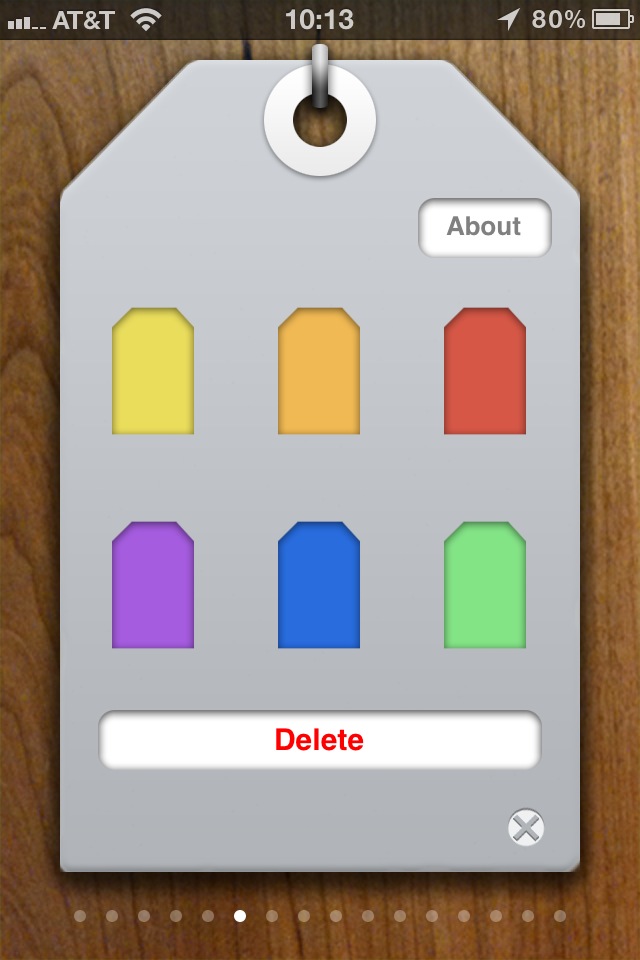640x960 pixels.
Task: Pick the green tag color
Action: (x=485, y=587)
